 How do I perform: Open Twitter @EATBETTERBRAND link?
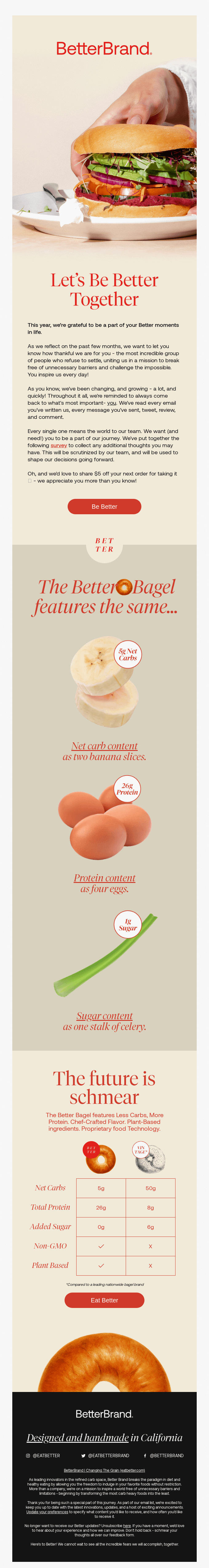105,1455
